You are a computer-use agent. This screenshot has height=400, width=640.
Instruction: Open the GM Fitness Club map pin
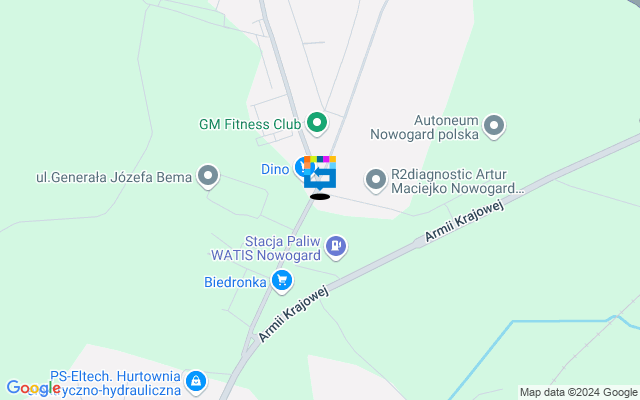coord(317,124)
